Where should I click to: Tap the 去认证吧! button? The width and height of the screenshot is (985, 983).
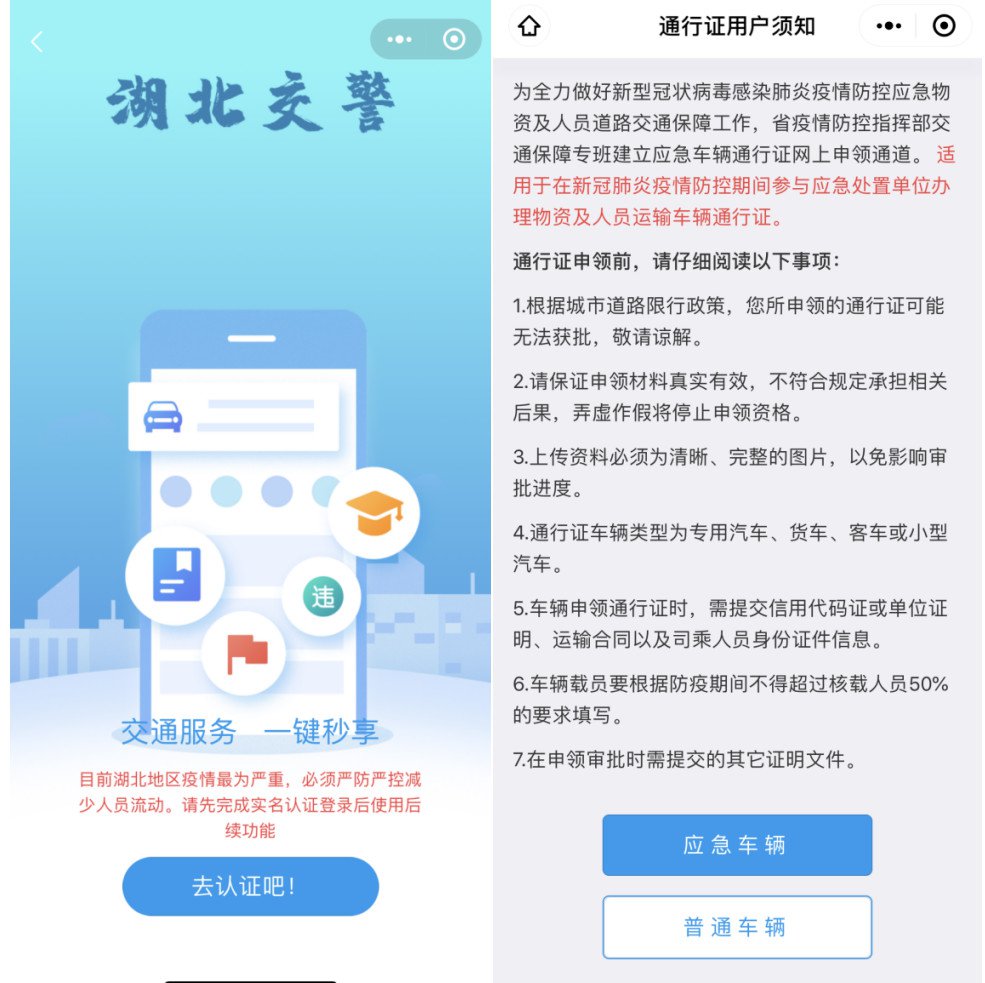pyautogui.click(x=250, y=886)
